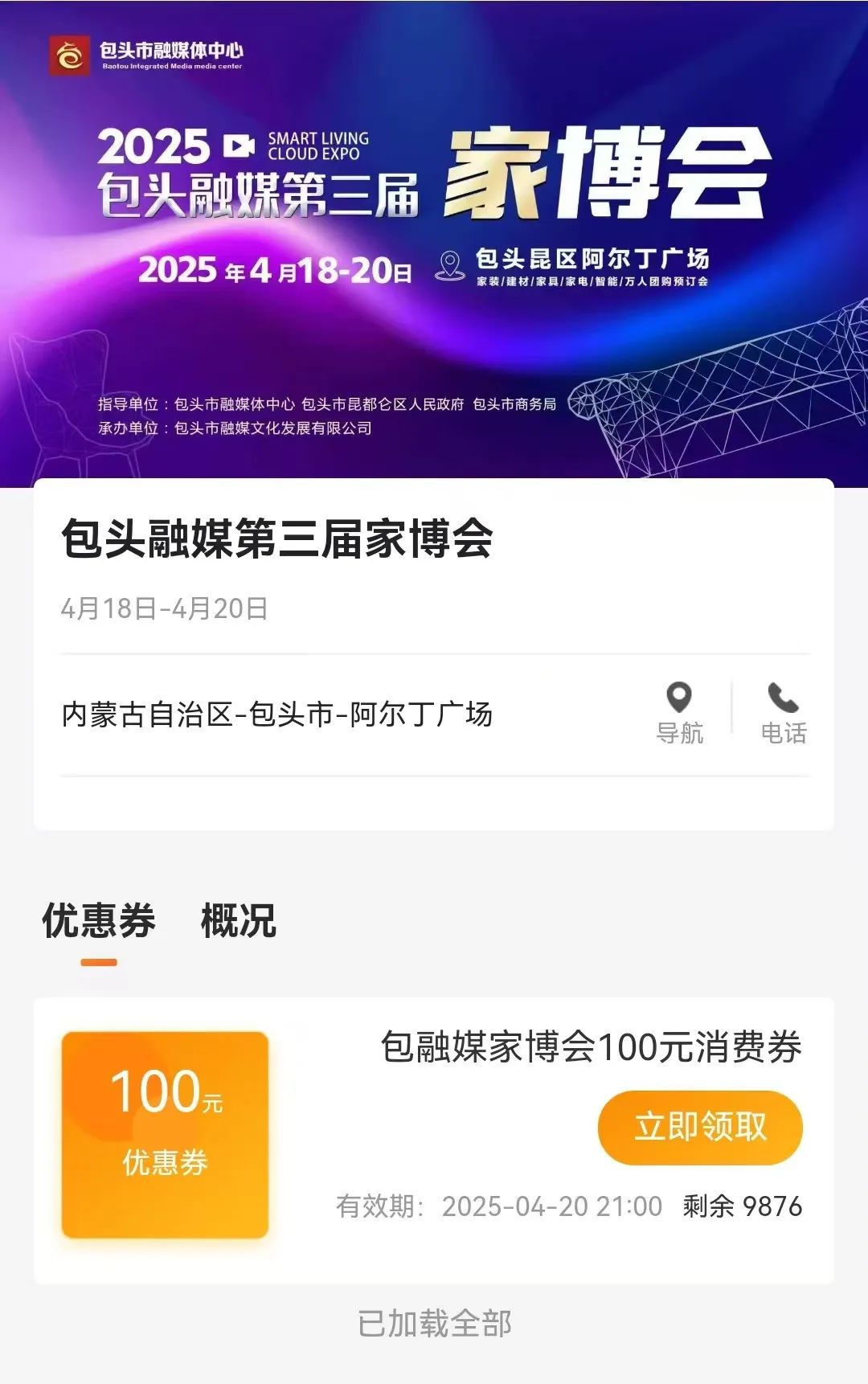Open the 100元 优惠券 card

coord(165,1134)
